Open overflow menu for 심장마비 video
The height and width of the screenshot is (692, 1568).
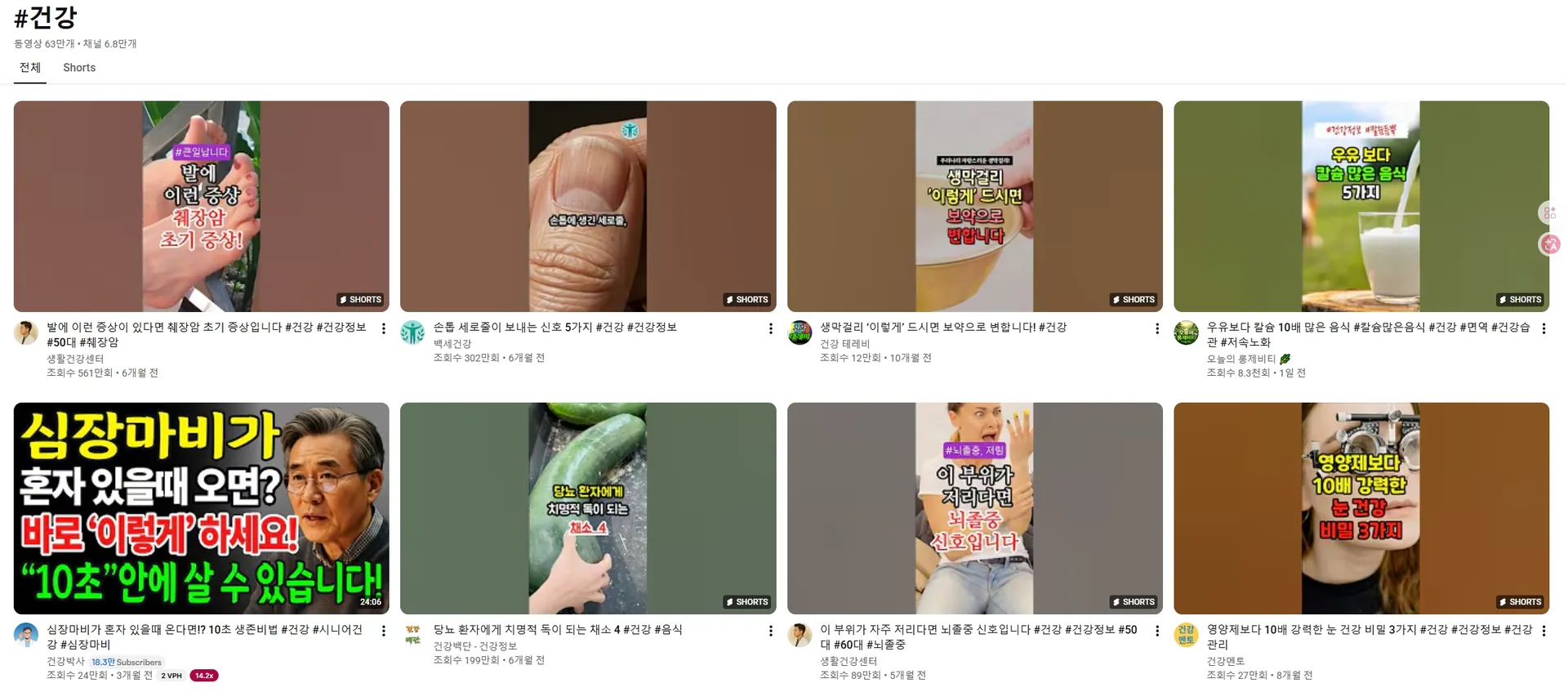[x=384, y=631]
